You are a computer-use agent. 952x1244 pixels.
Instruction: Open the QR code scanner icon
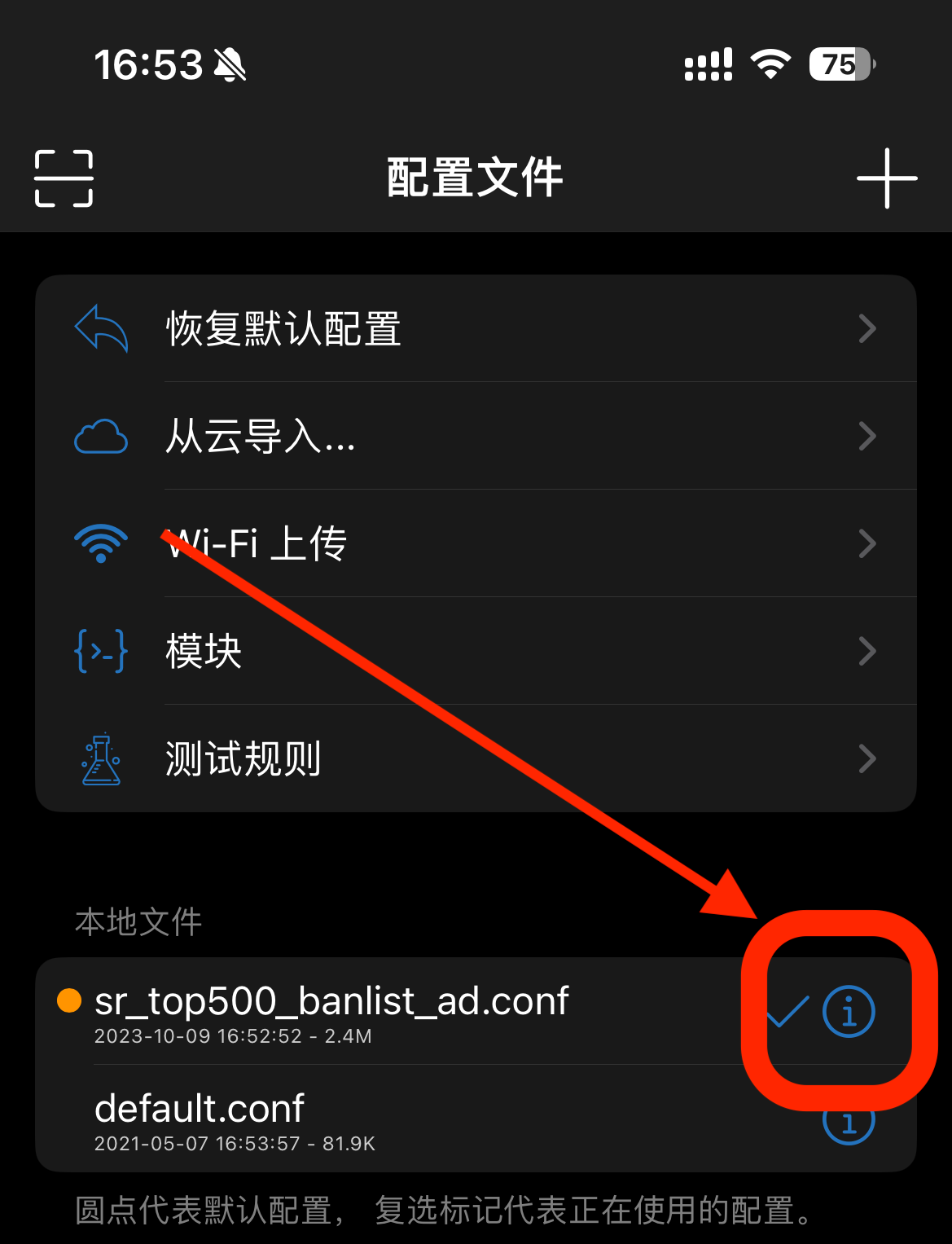click(64, 178)
